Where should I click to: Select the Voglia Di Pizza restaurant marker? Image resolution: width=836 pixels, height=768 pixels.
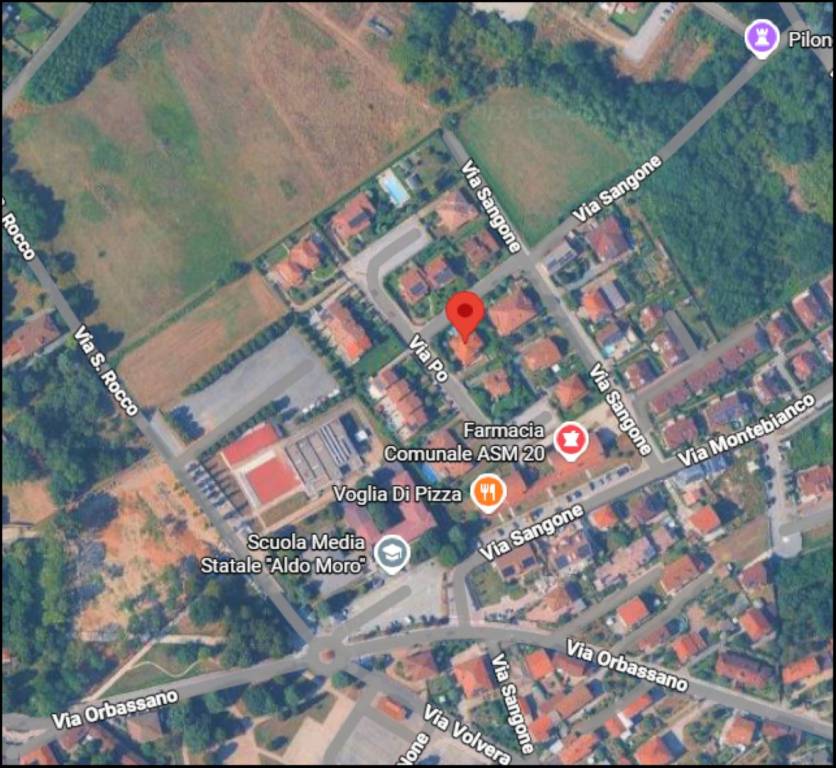[x=487, y=492]
